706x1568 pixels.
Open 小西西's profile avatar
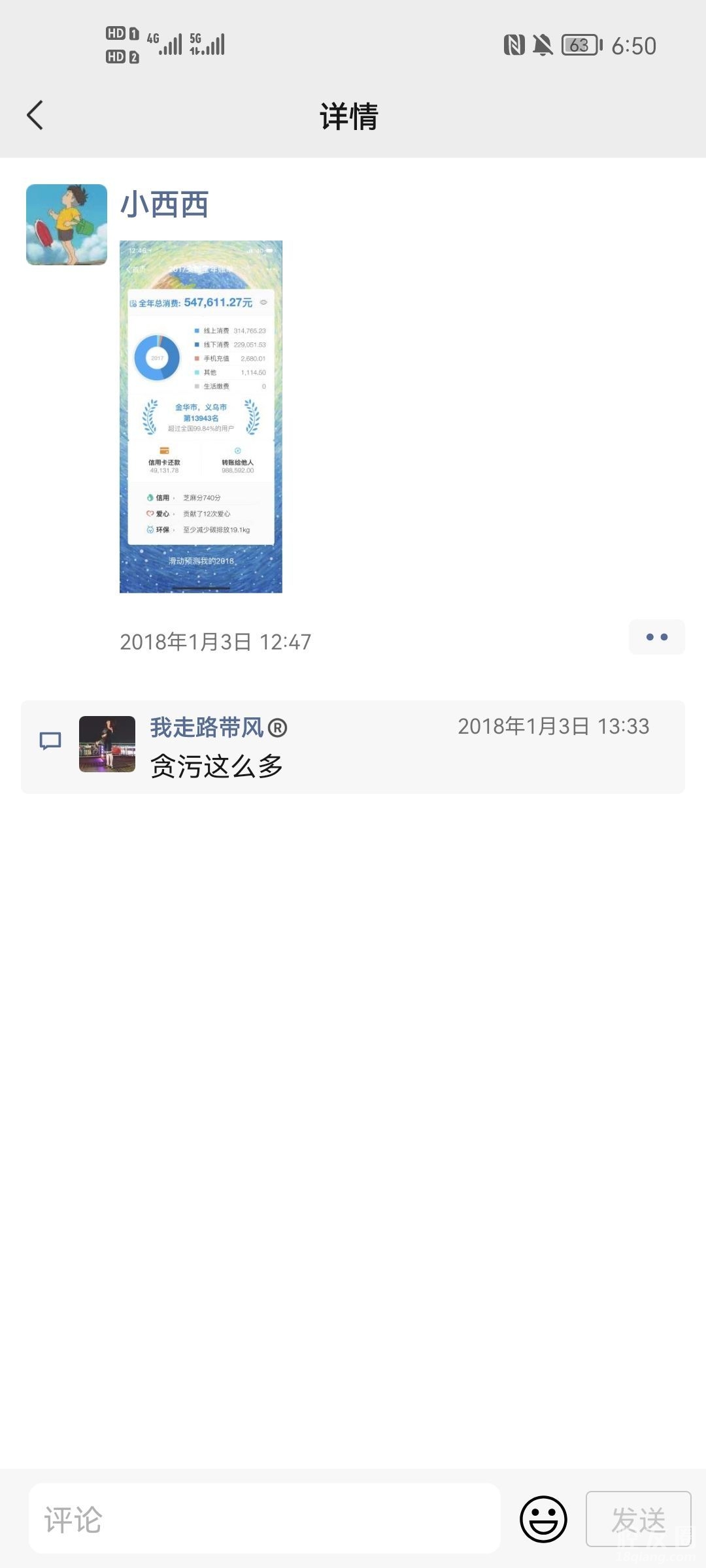67,225
